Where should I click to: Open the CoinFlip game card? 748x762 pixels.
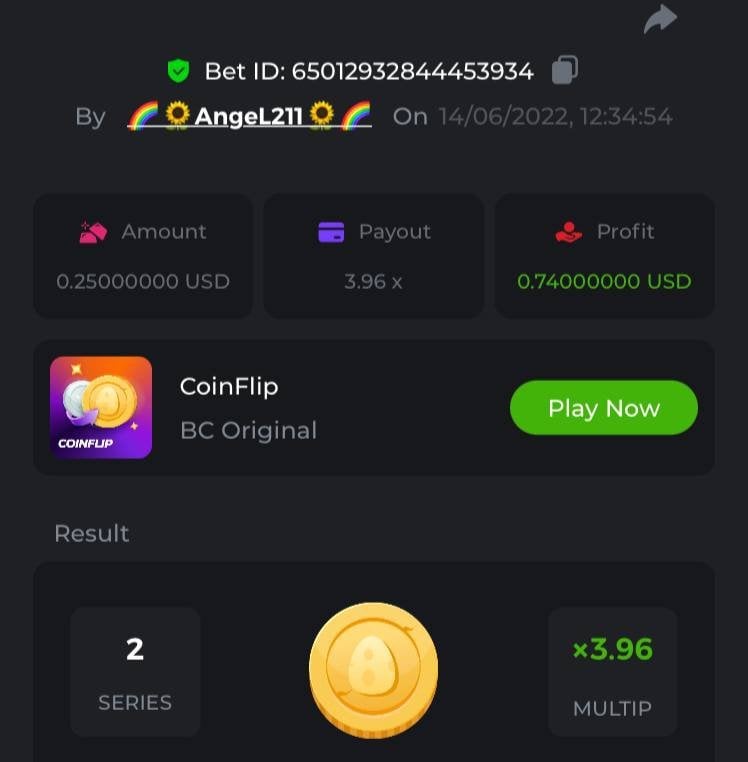tap(101, 408)
